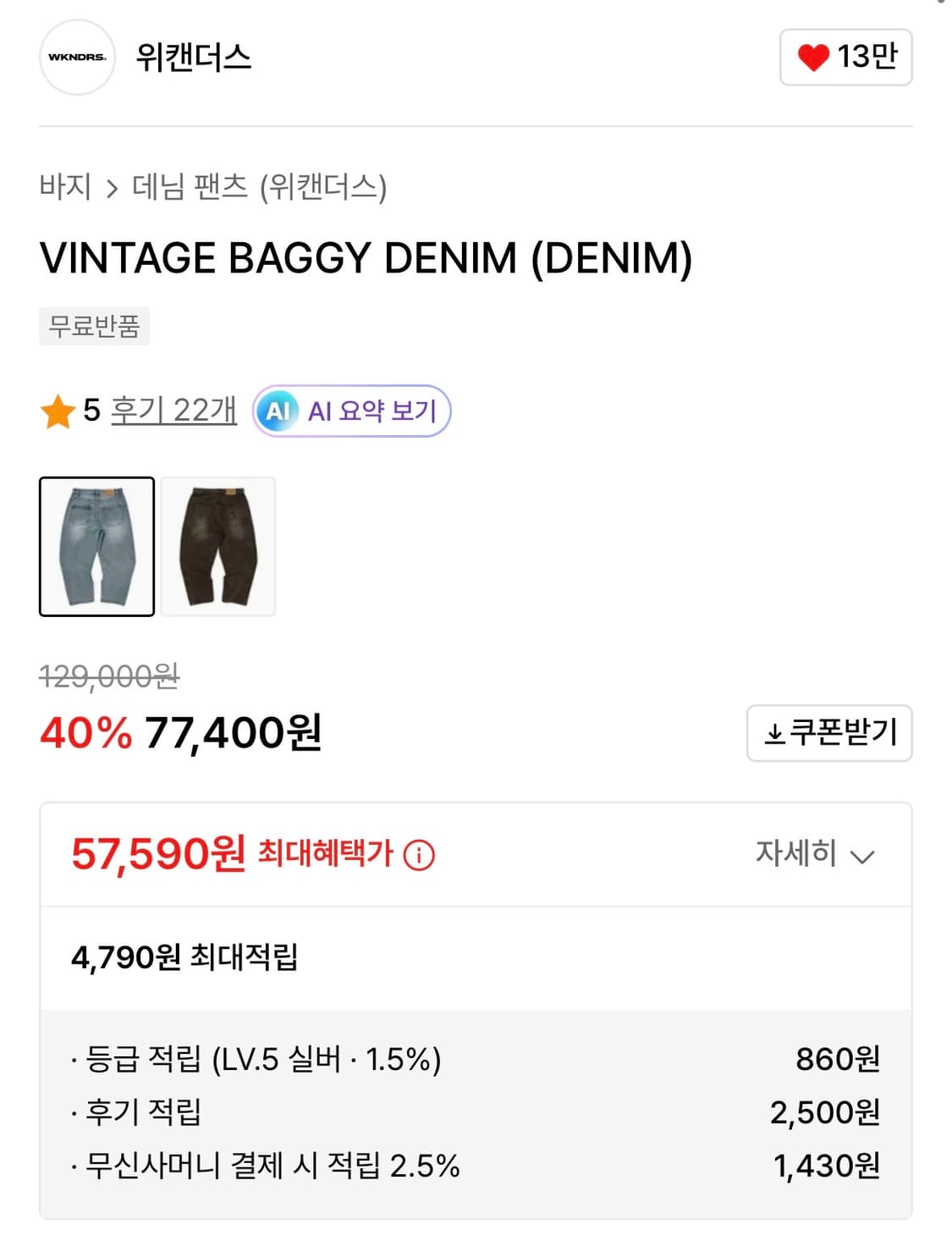The height and width of the screenshot is (1246, 952).
Task: Collapse the price detail chevron
Action: pos(862,857)
